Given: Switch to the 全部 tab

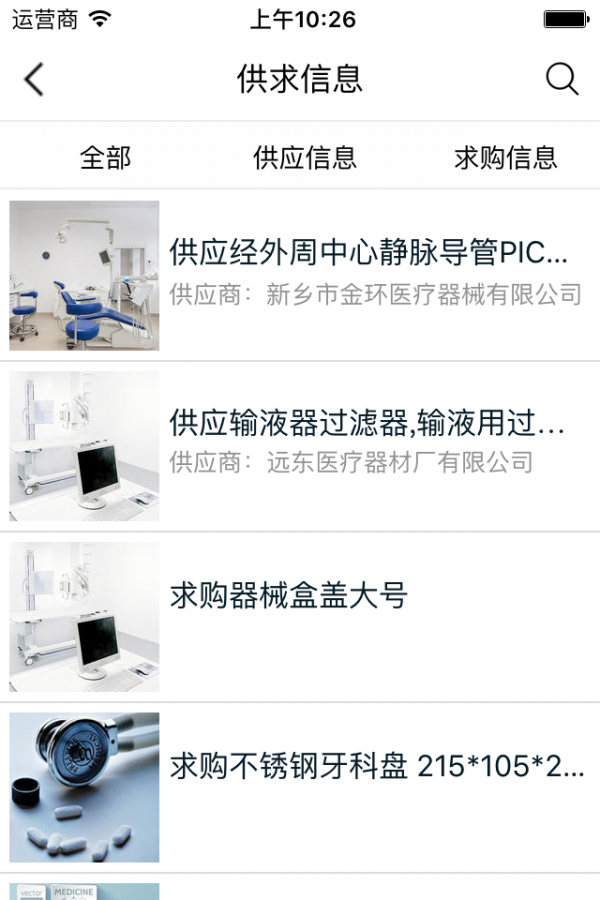Looking at the screenshot, I should (x=105, y=157).
